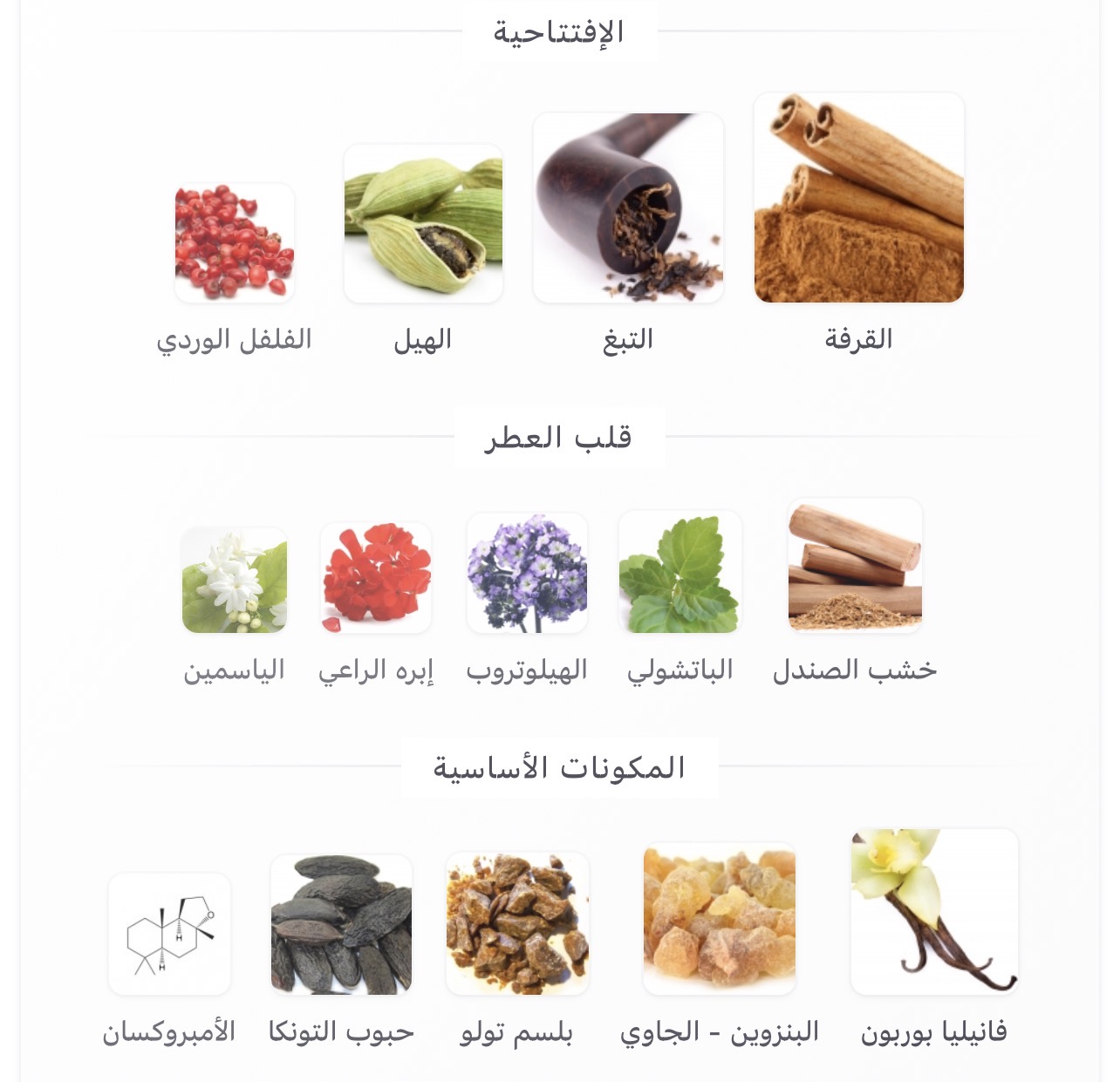Open the Cinnamon (القرفة) note tile
1120x1082 pixels.
tap(858, 199)
